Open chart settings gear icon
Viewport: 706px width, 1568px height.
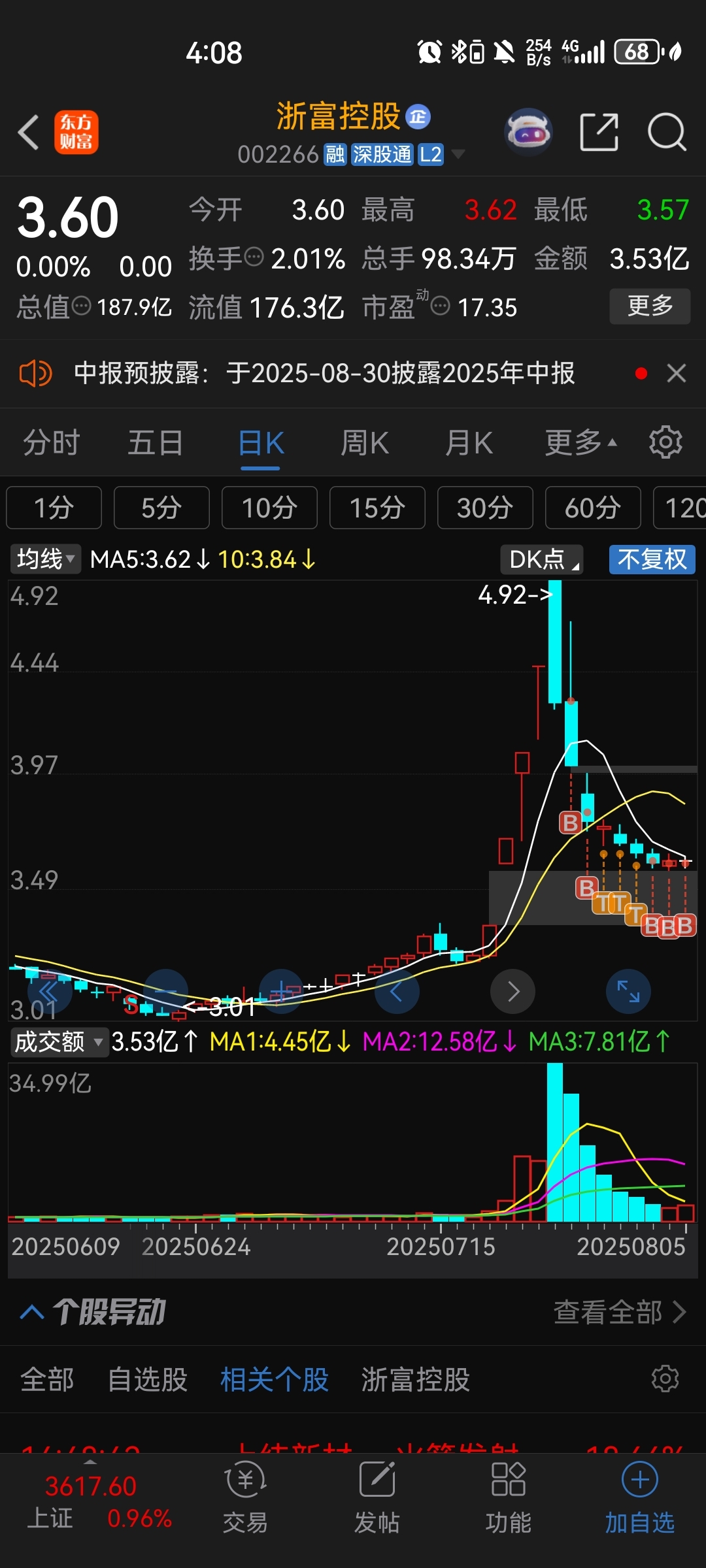pos(665,442)
